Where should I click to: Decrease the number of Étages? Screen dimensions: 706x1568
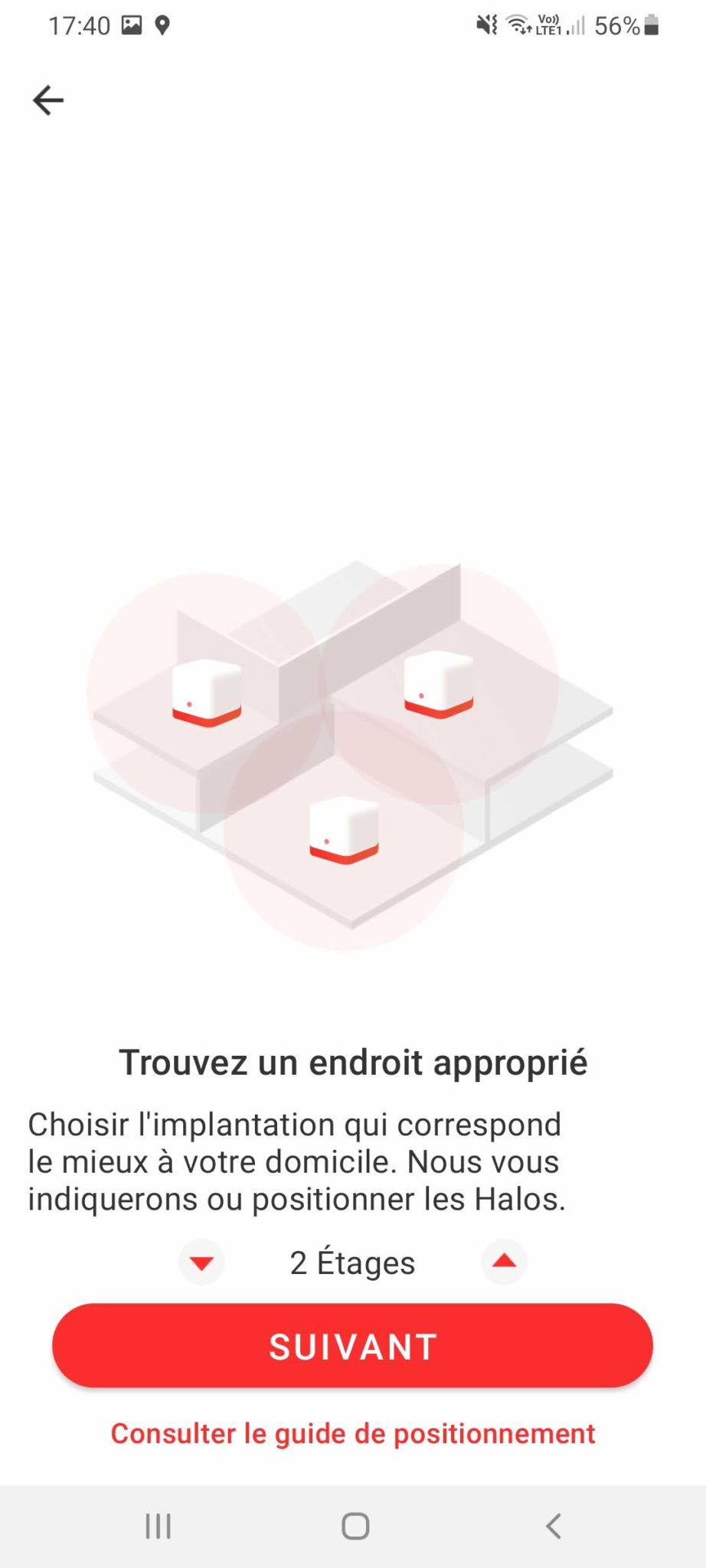(x=201, y=1263)
